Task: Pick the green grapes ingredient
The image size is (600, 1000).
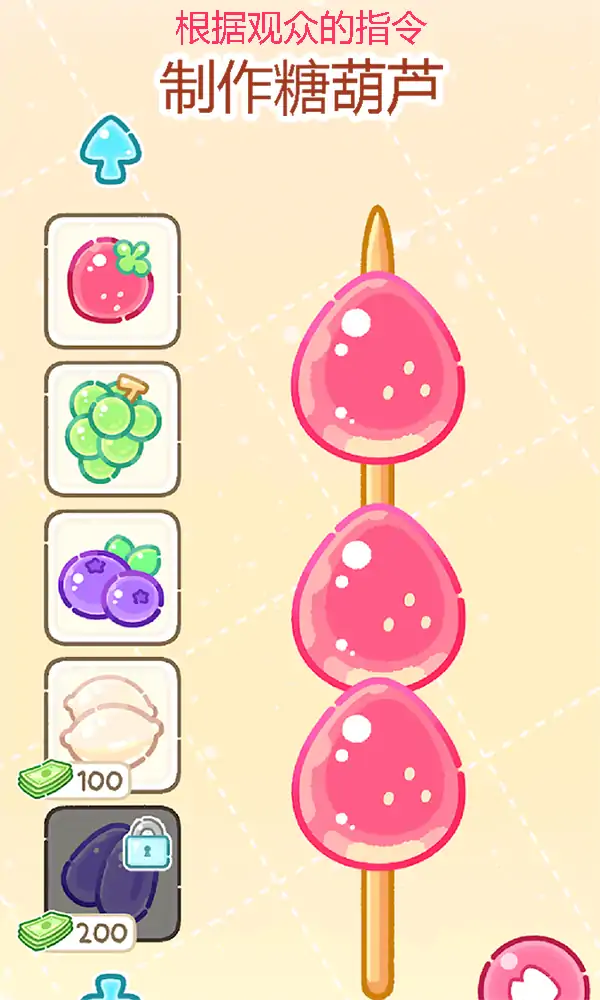Action: [112, 430]
